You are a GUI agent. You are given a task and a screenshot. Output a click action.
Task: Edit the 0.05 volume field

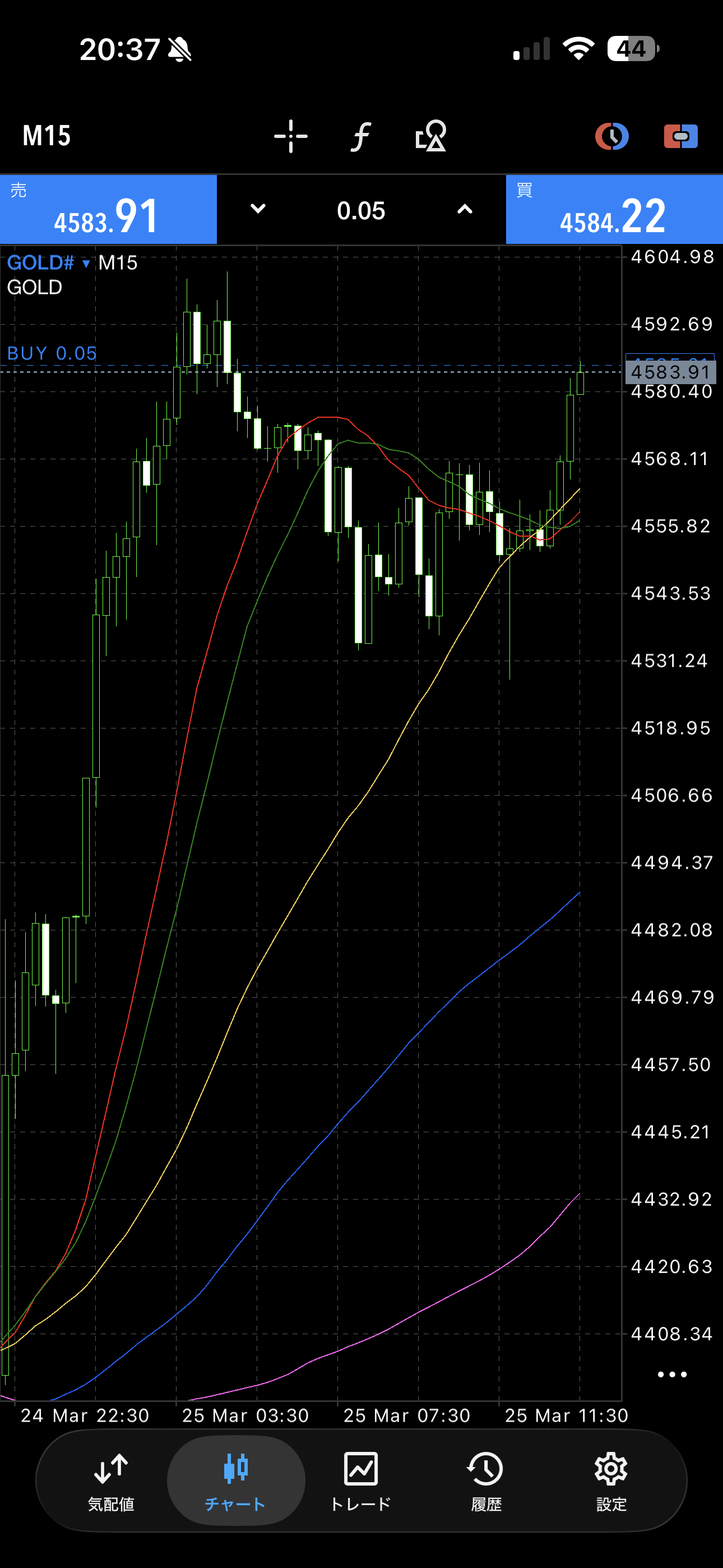click(361, 211)
